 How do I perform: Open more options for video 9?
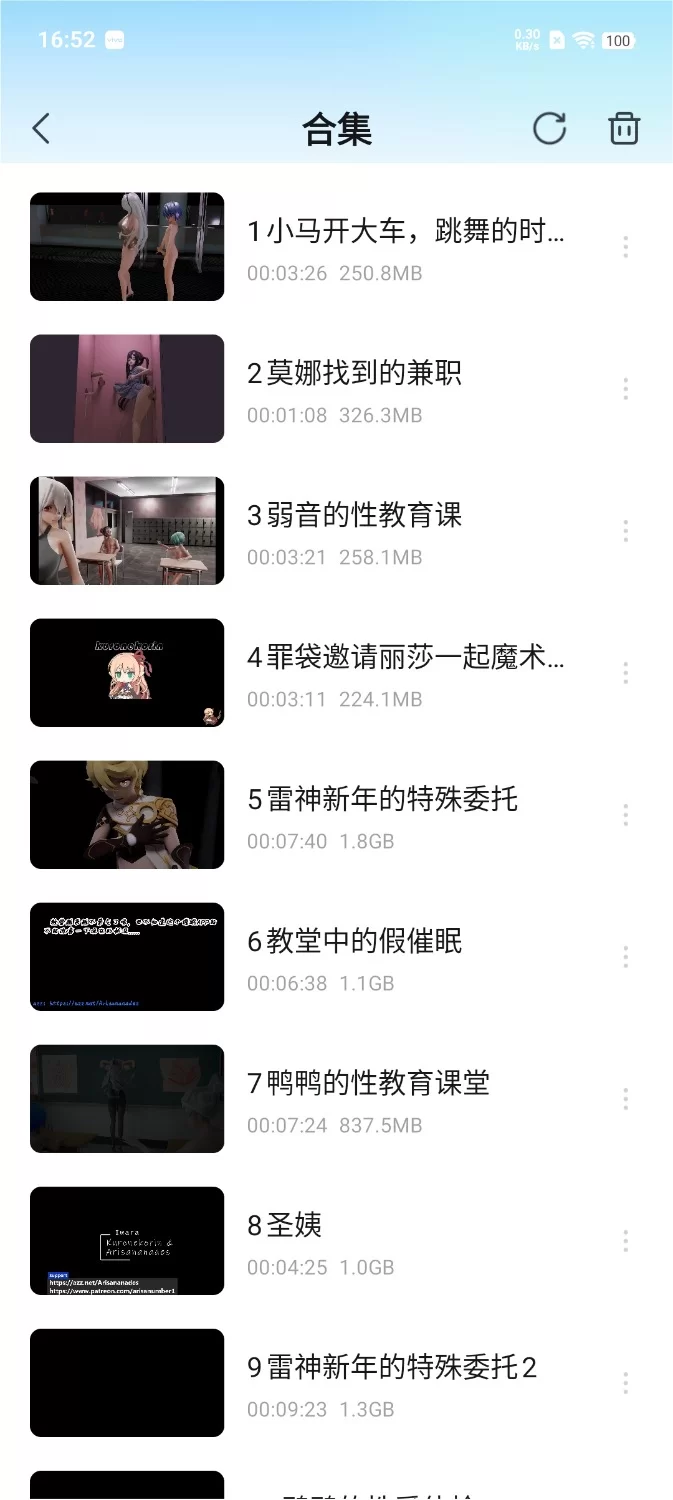(625, 1383)
